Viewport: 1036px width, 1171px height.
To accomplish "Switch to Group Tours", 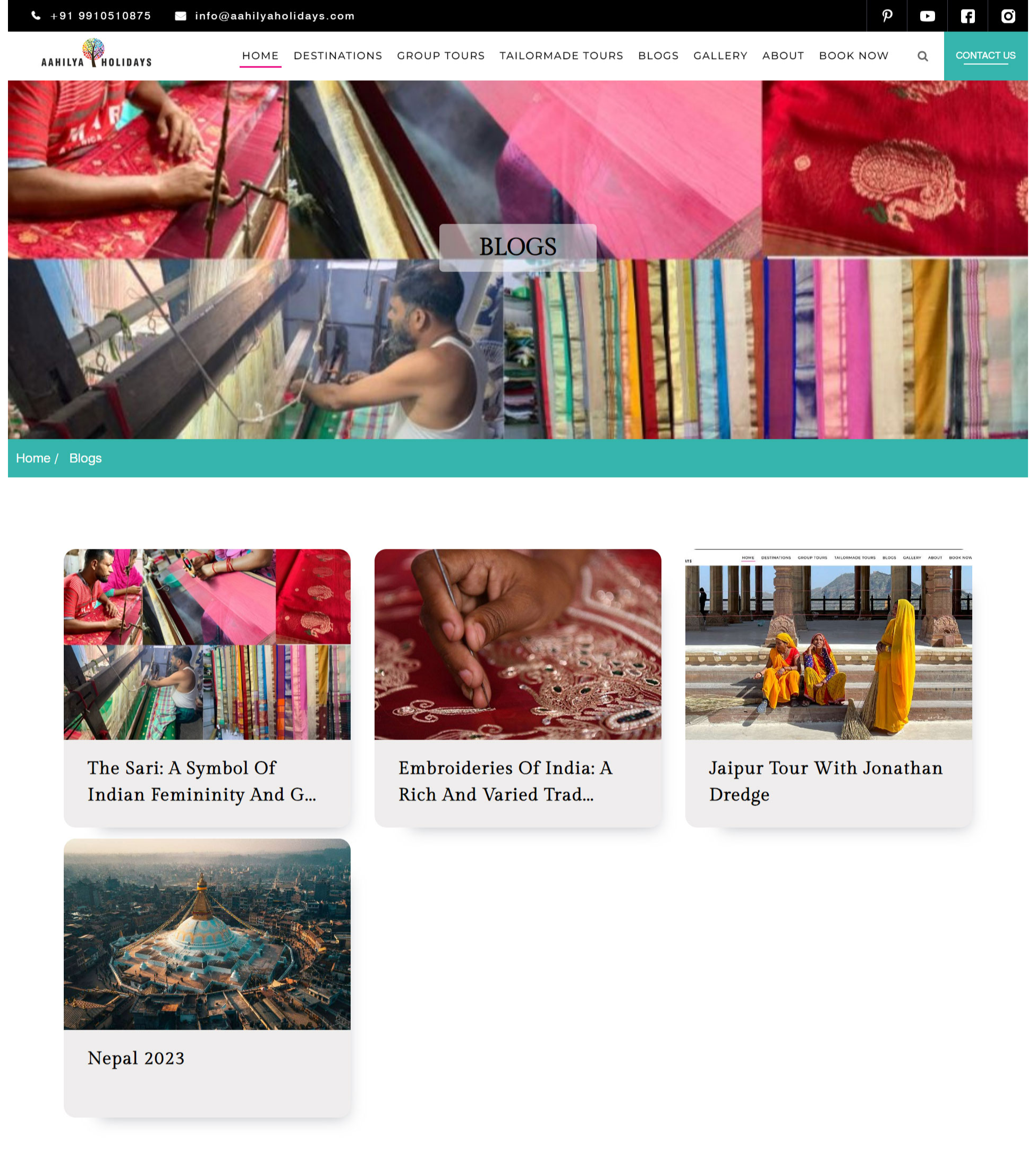I will [440, 56].
